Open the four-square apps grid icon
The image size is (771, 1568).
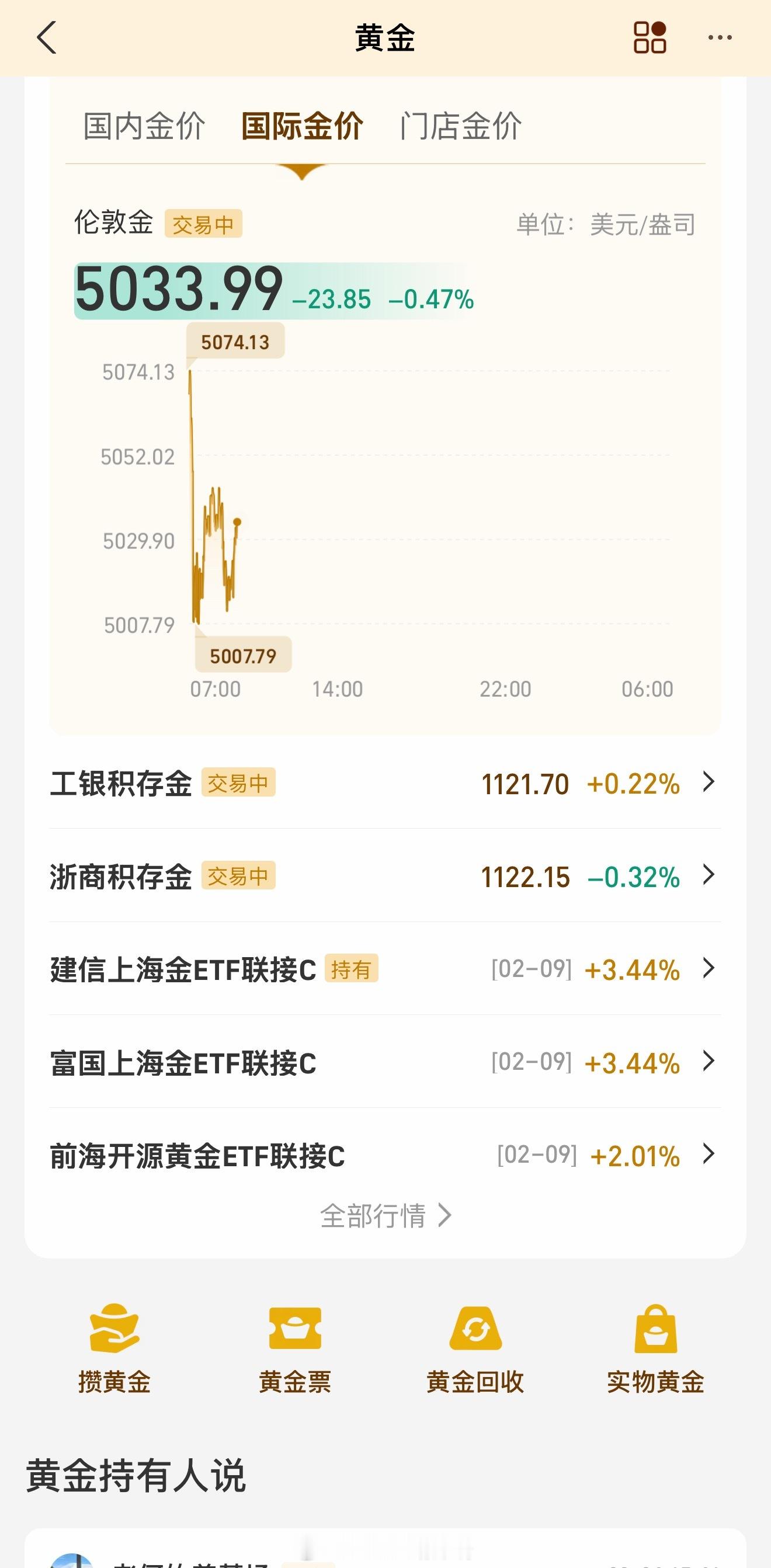pos(649,38)
